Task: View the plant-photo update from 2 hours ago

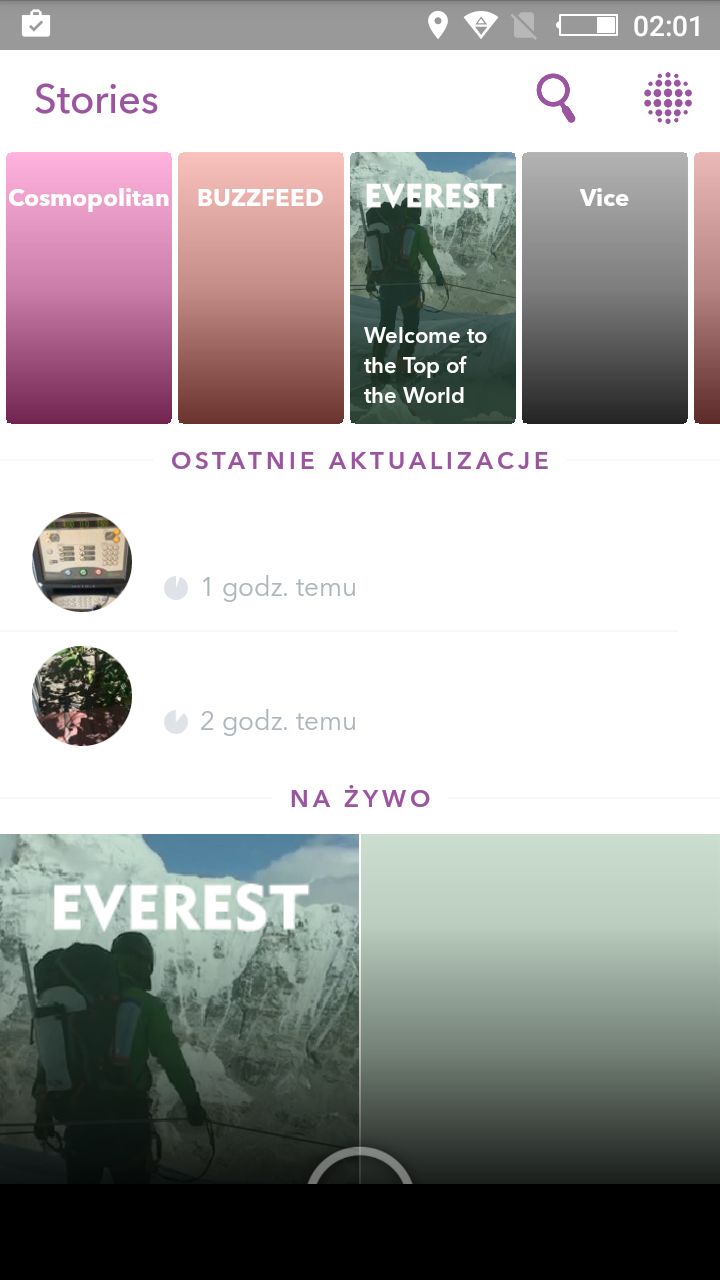Action: pyautogui.click(x=81, y=695)
